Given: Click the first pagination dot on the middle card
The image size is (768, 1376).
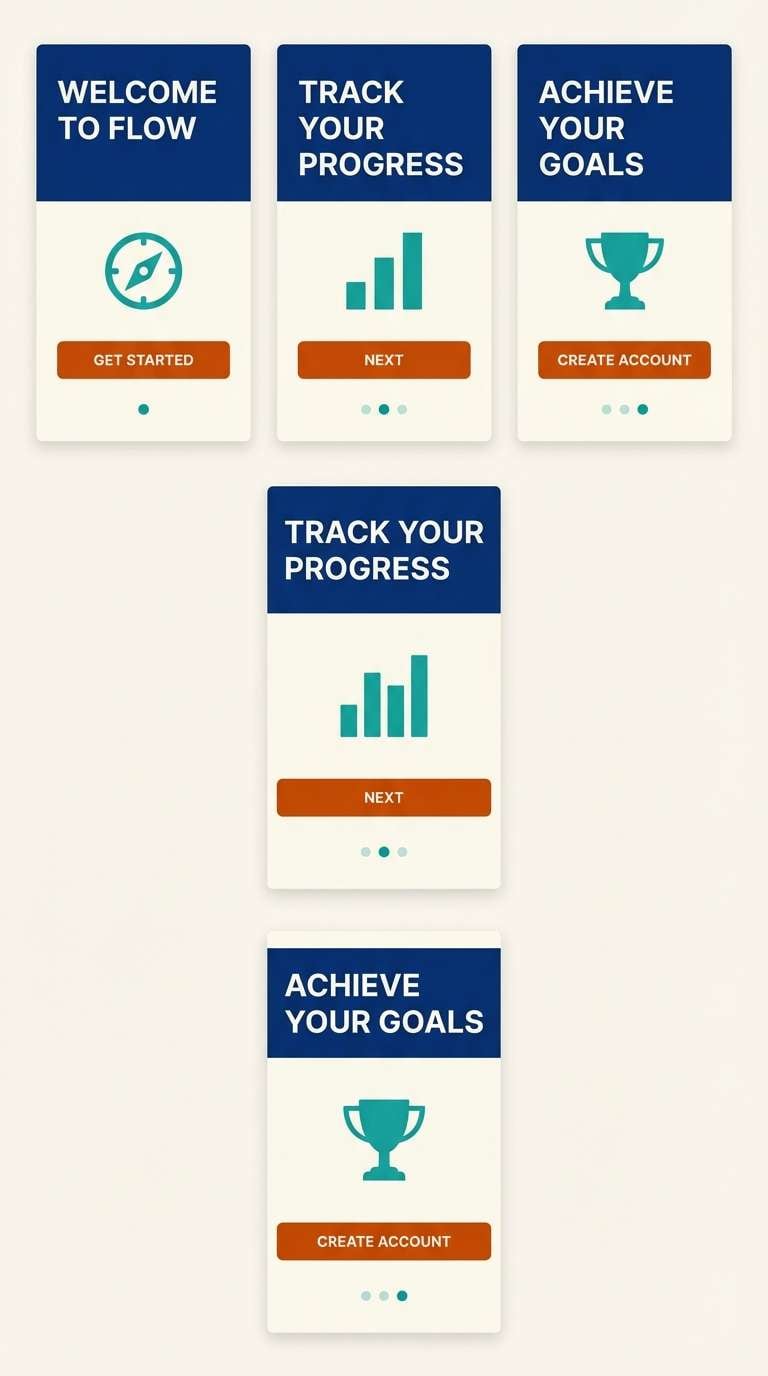Looking at the screenshot, I should [x=364, y=852].
